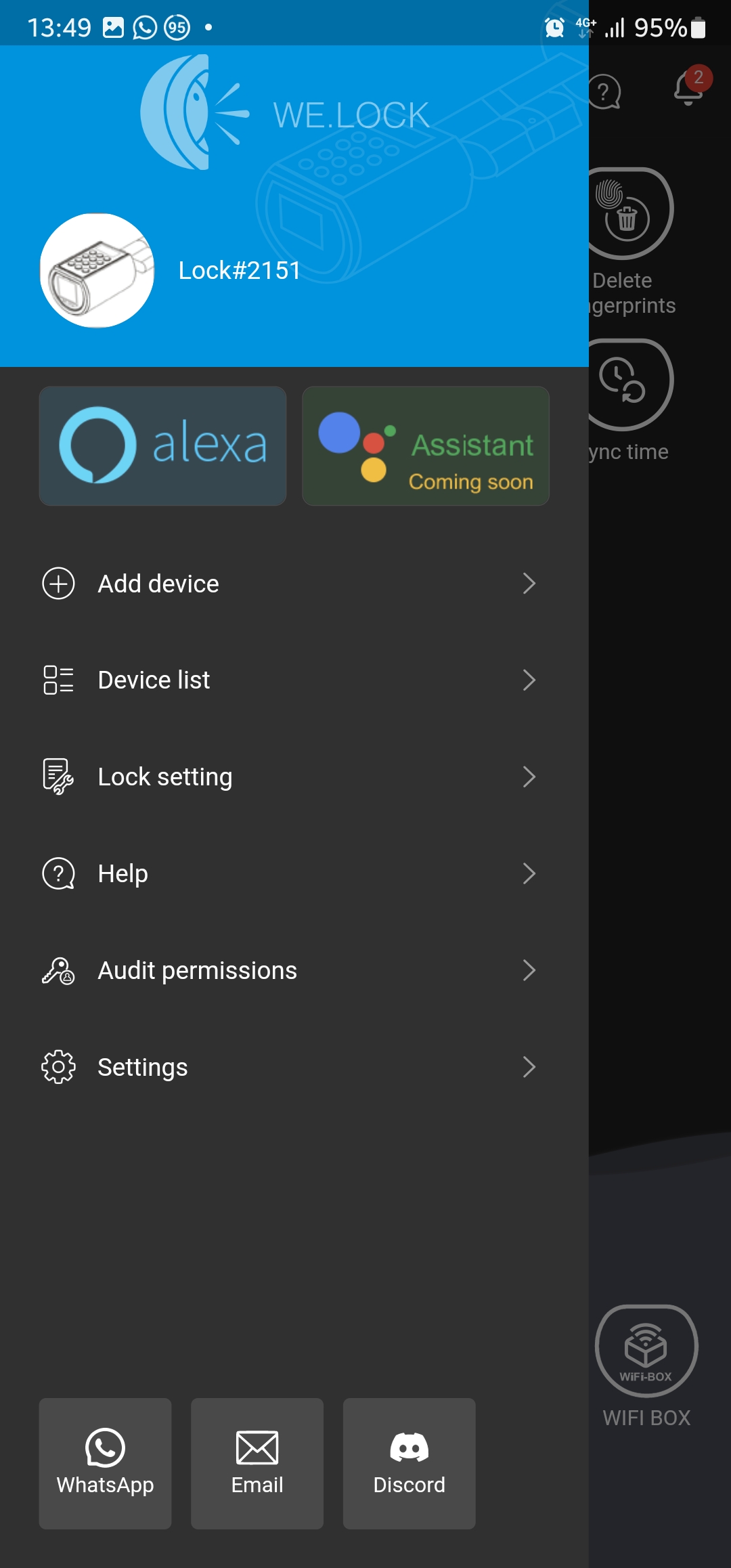The width and height of the screenshot is (731, 1568).
Task: Tap the Delete fingerprints button
Action: click(x=628, y=214)
